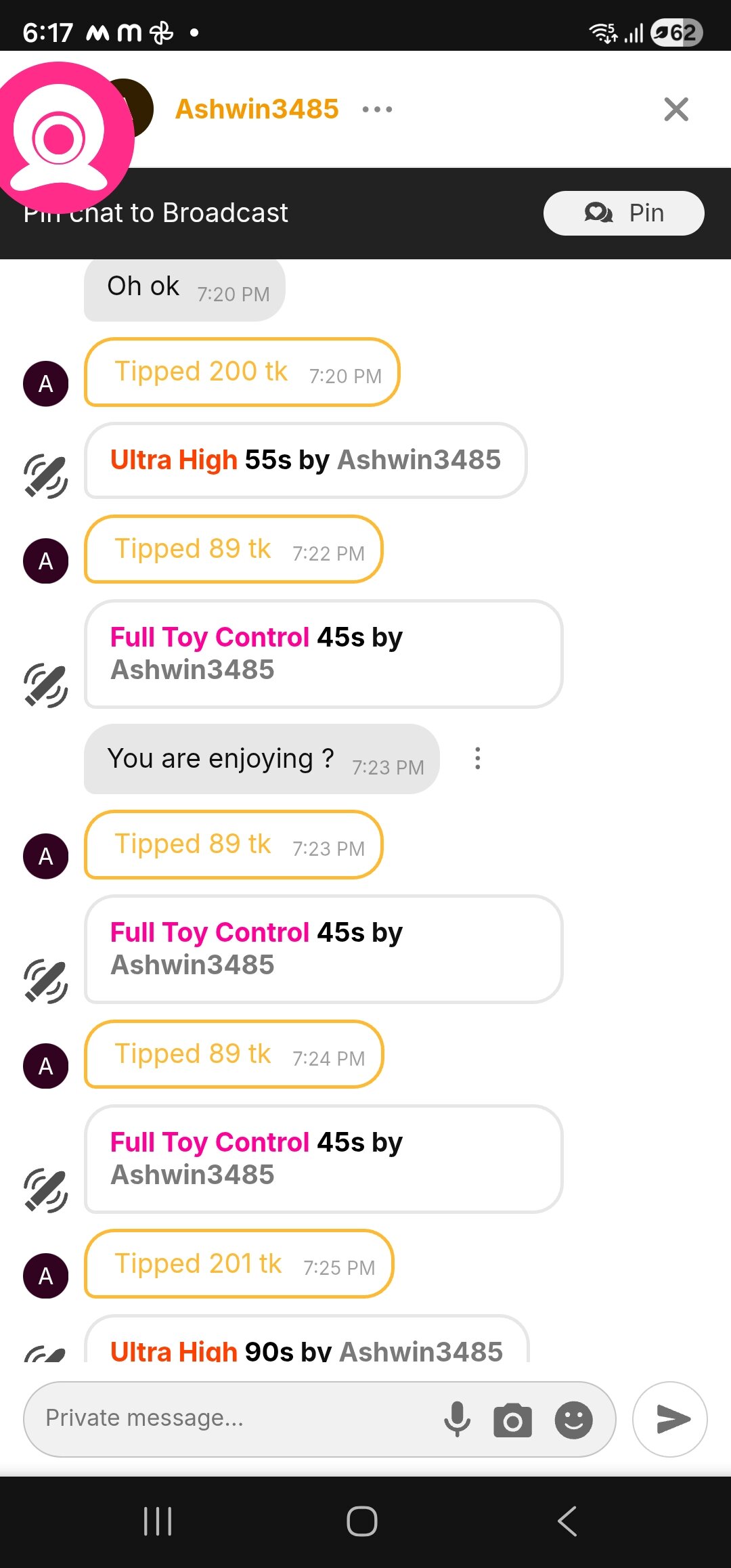Open options for "You are enjoying ?" message
The height and width of the screenshot is (1568, 731).
[478, 758]
